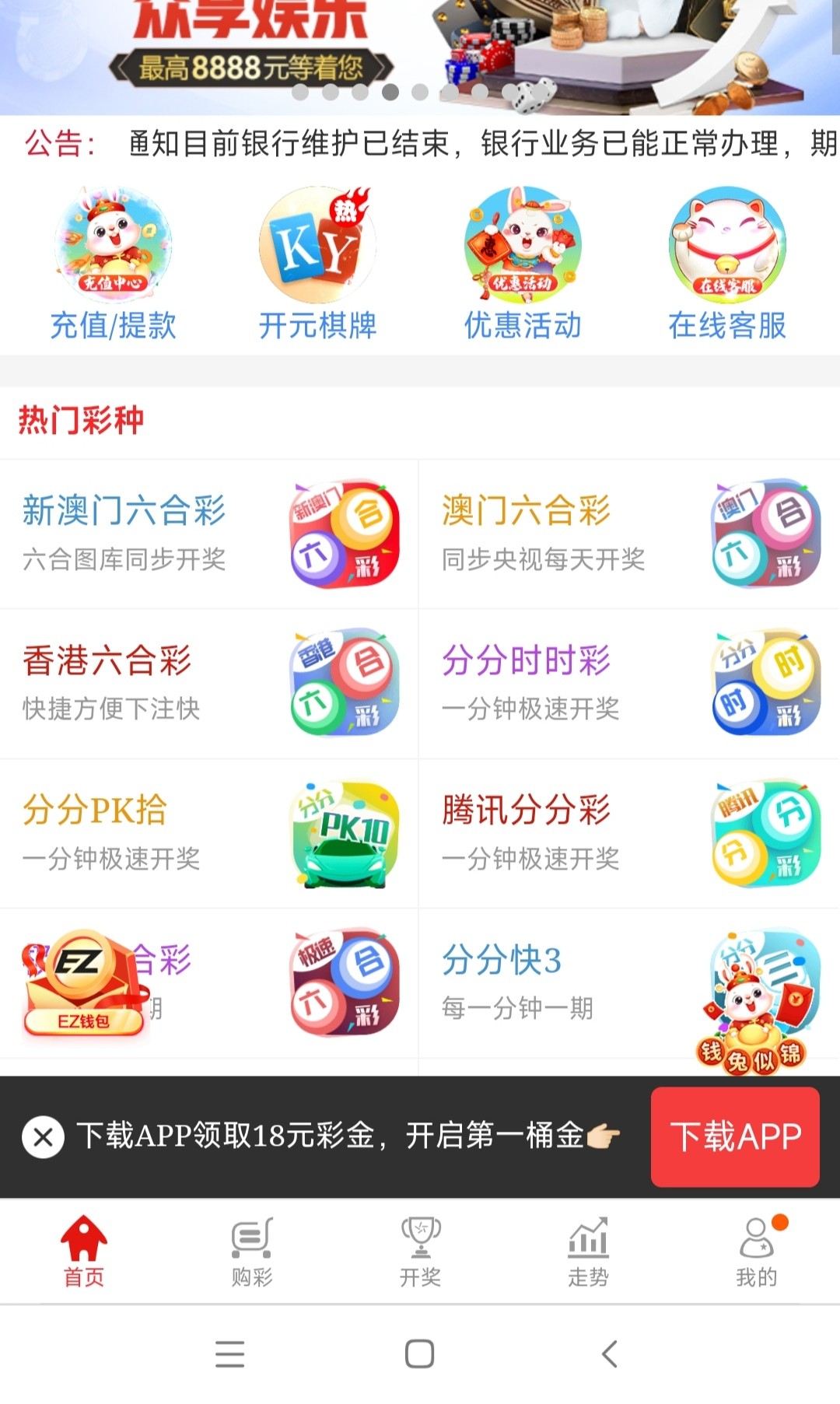Open 充值/提款 recharge center
This screenshot has width=840, height=1404.
click(x=114, y=264)
